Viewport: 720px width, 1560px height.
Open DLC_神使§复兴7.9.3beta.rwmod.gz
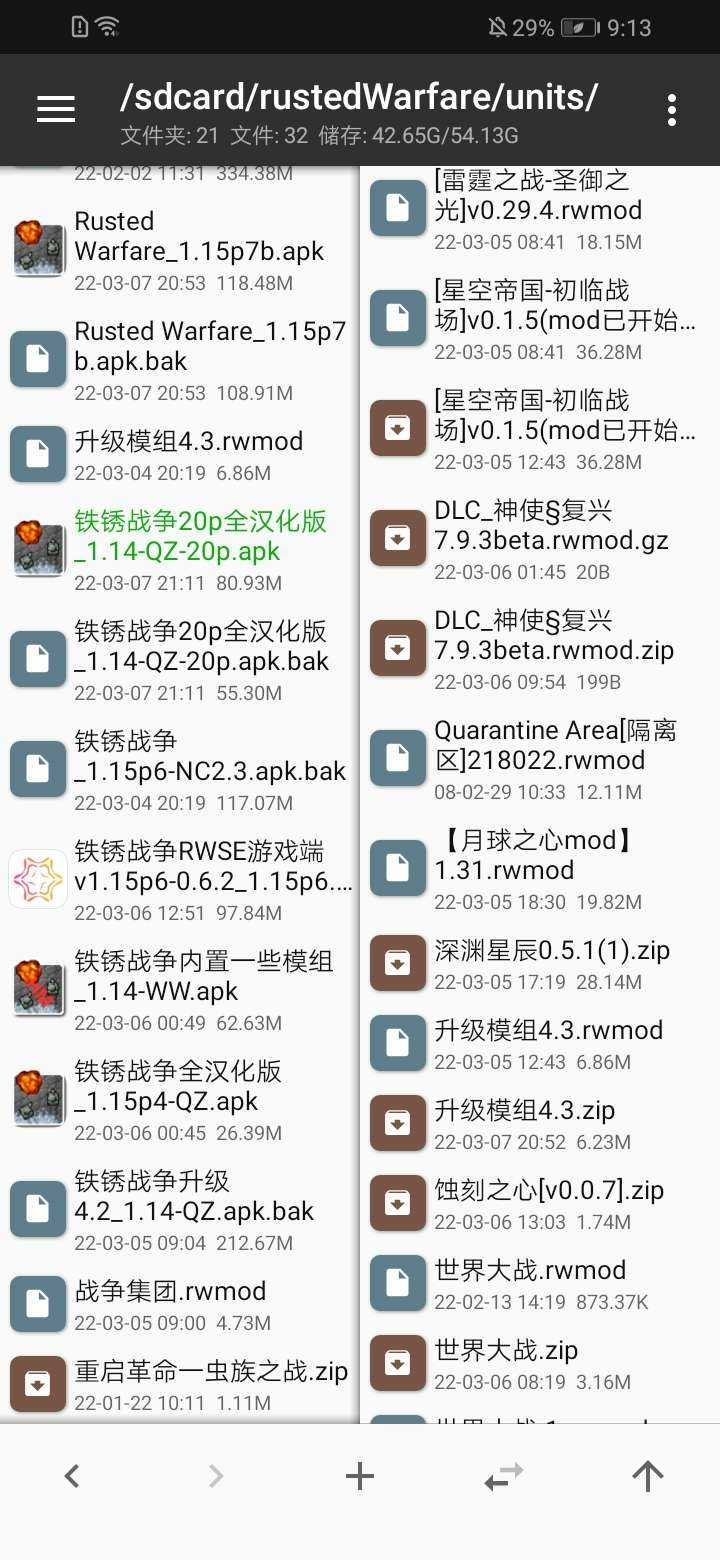click(550, 539)
